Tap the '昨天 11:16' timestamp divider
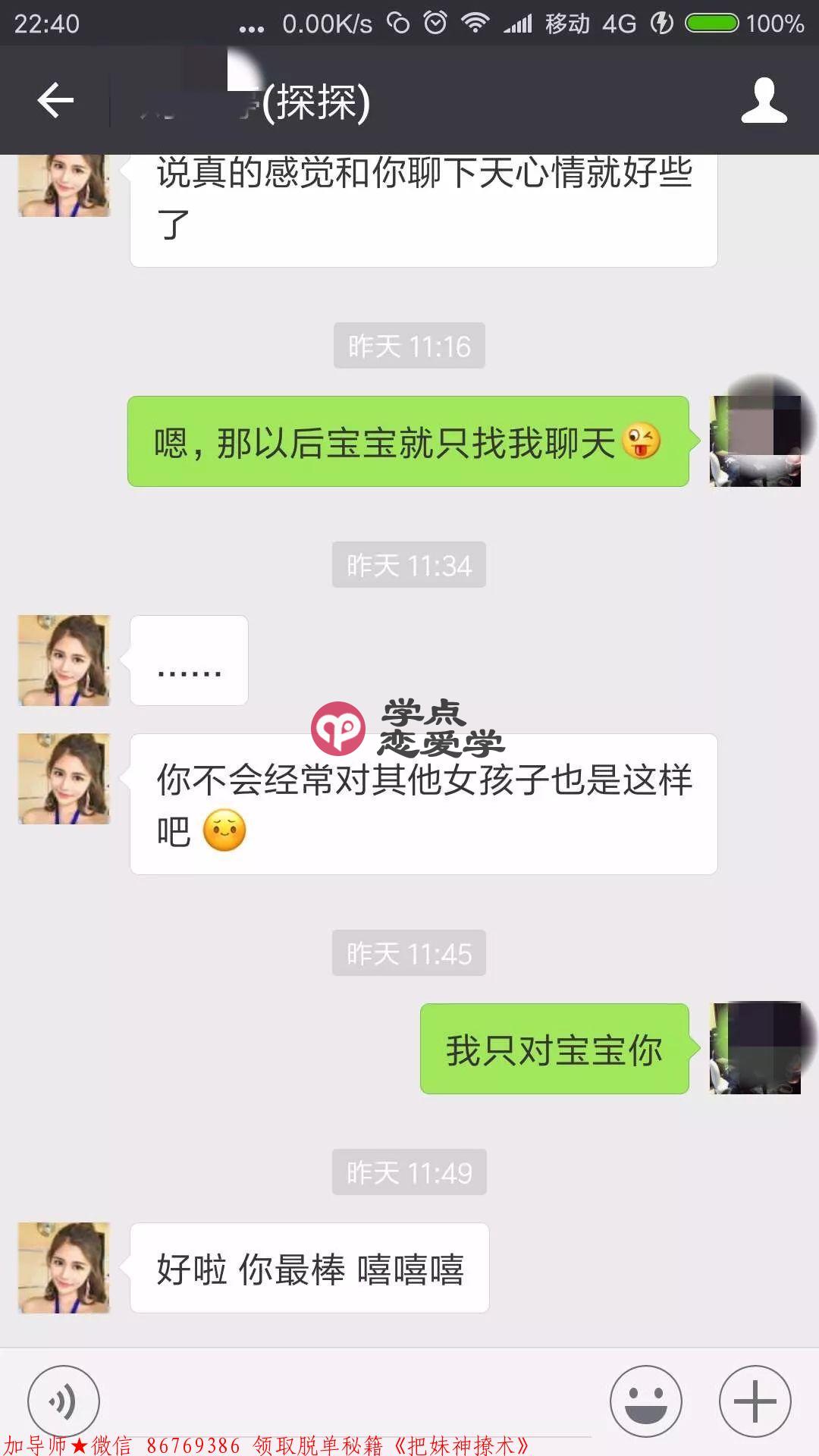The height and width of the screenshot is (1456, 819). 408,347
